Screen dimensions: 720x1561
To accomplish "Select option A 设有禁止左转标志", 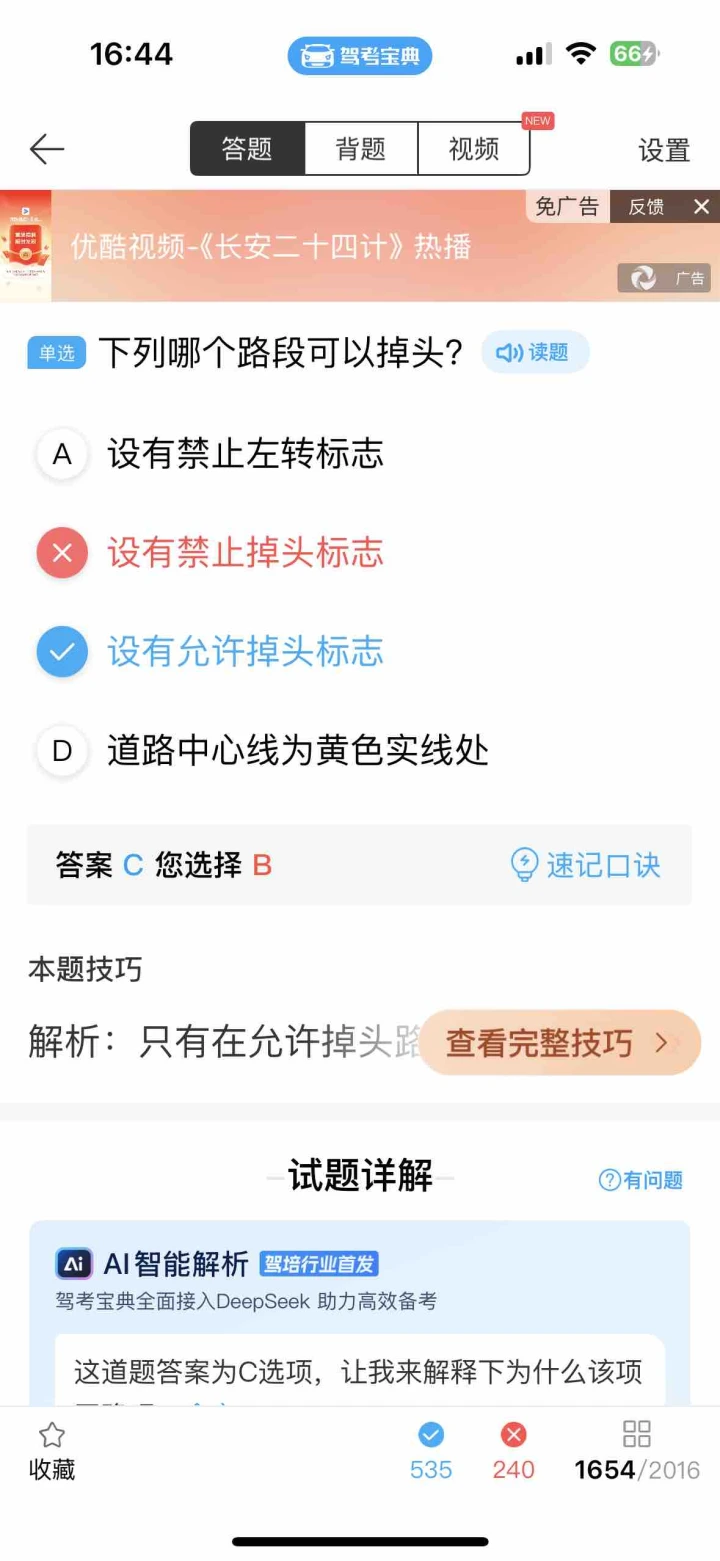I will coord(245,454).
